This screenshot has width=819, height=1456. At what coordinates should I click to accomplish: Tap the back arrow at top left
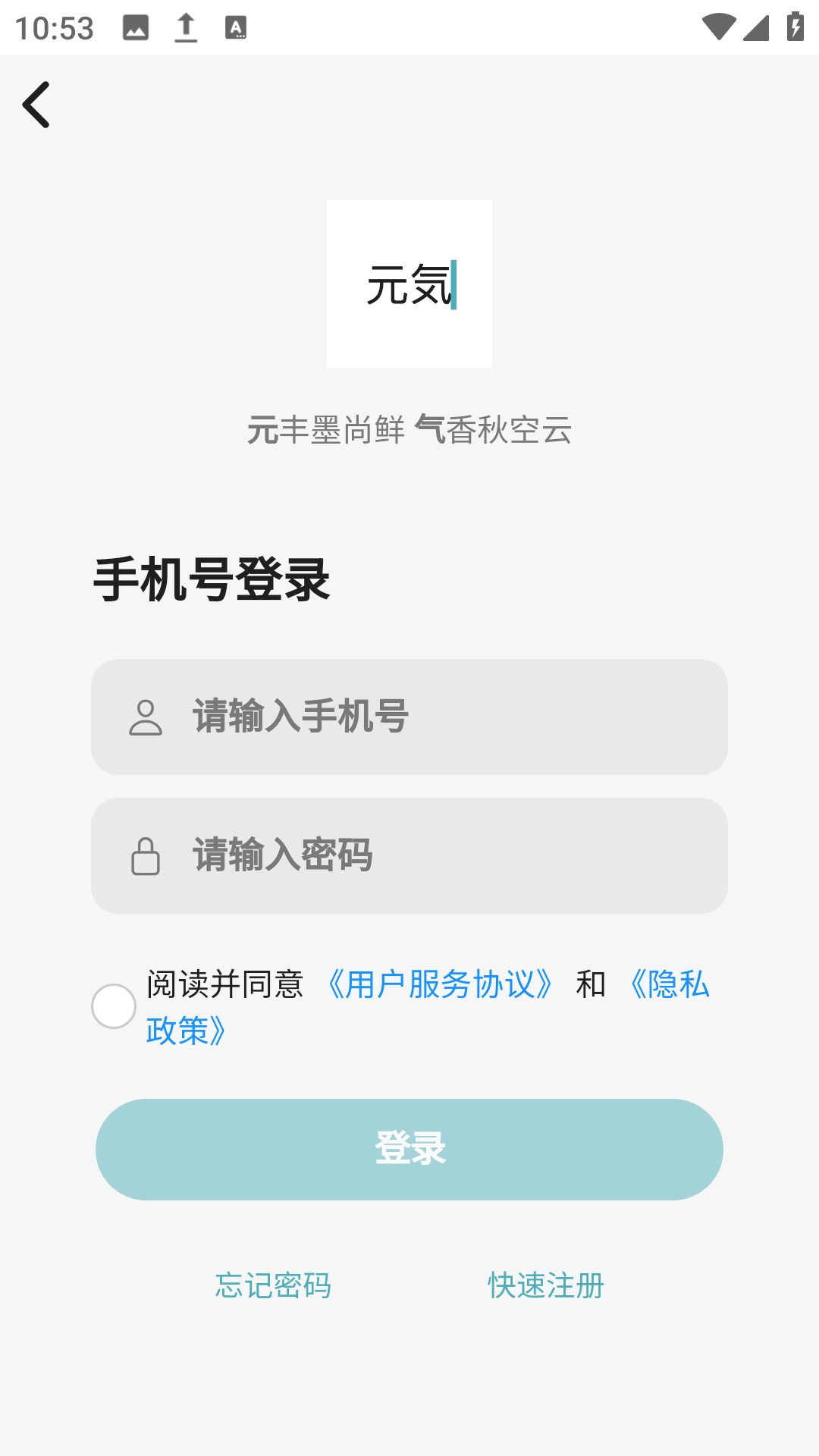click(x=36, y=104)
